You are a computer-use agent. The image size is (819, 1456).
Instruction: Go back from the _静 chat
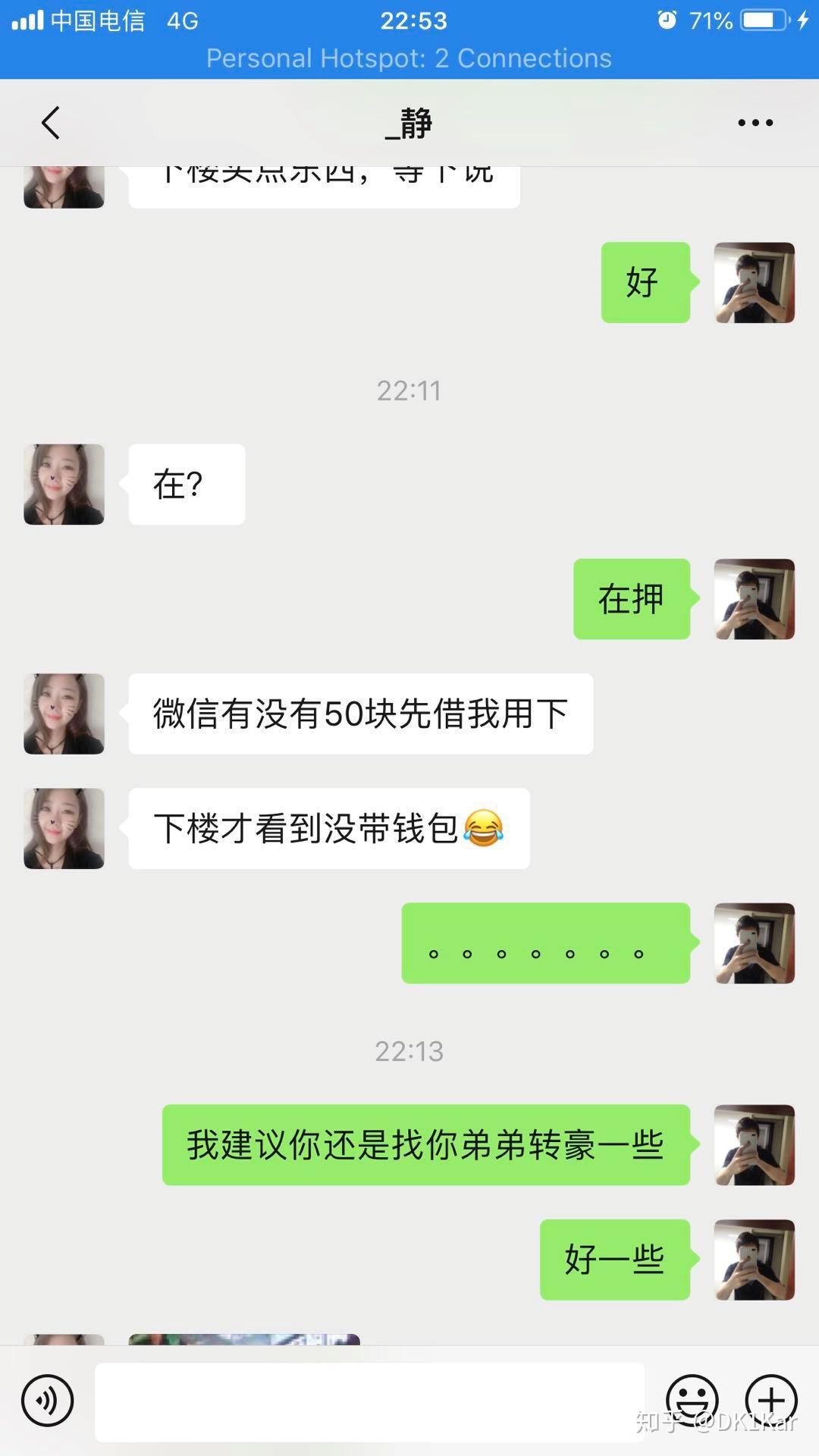[51, 123]
